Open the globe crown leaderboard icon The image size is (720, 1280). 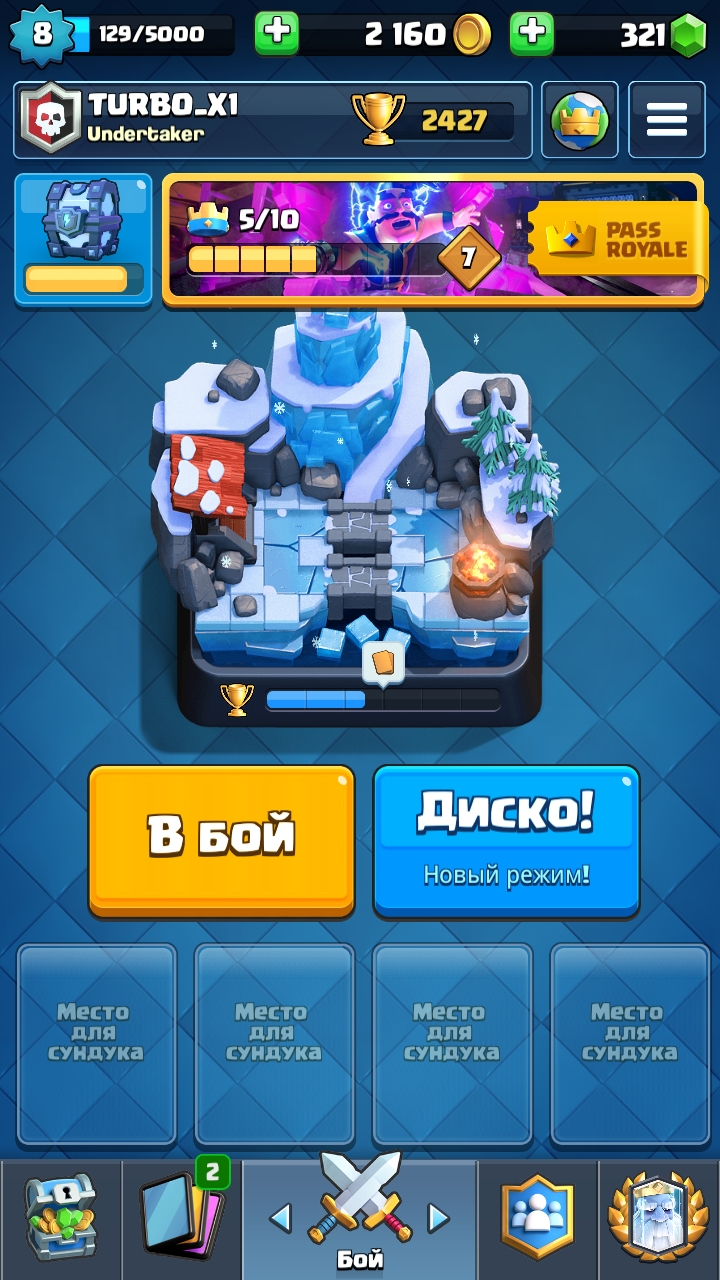(580, 120)
